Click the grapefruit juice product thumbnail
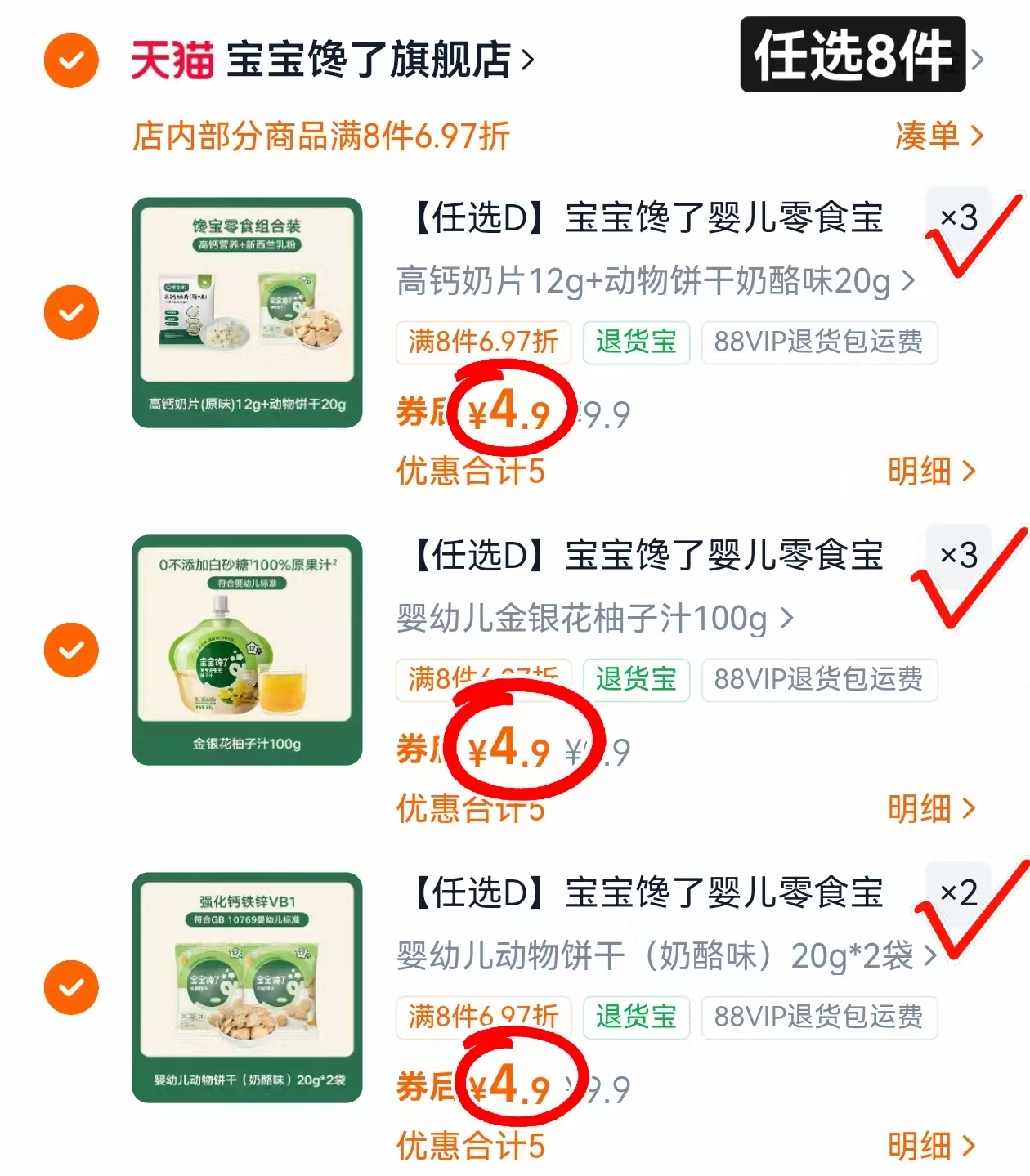This screenshot has width=1030, height=1176. tap(247, 650)
